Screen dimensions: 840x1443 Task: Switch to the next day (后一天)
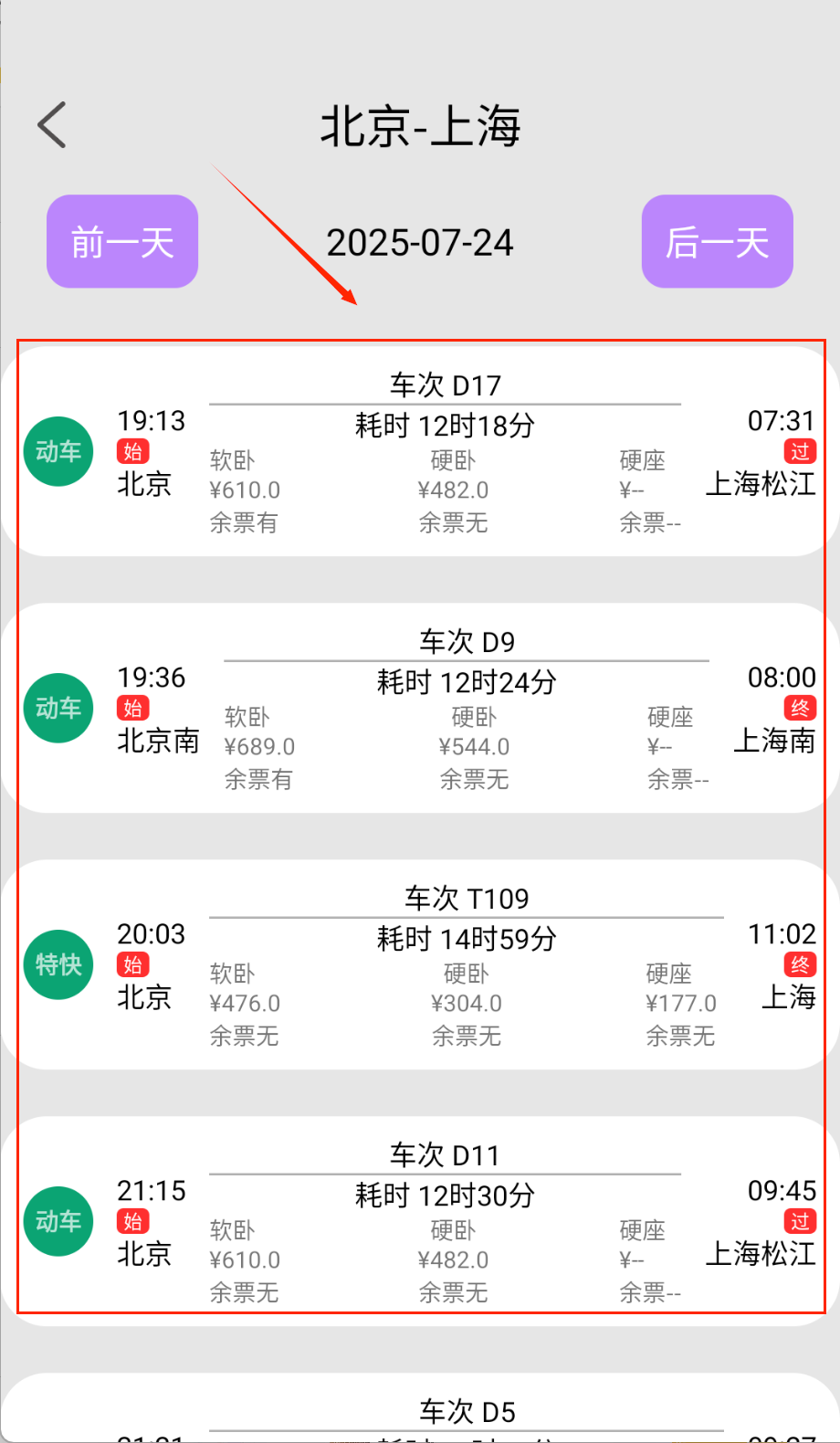click(x=717, y=242)
